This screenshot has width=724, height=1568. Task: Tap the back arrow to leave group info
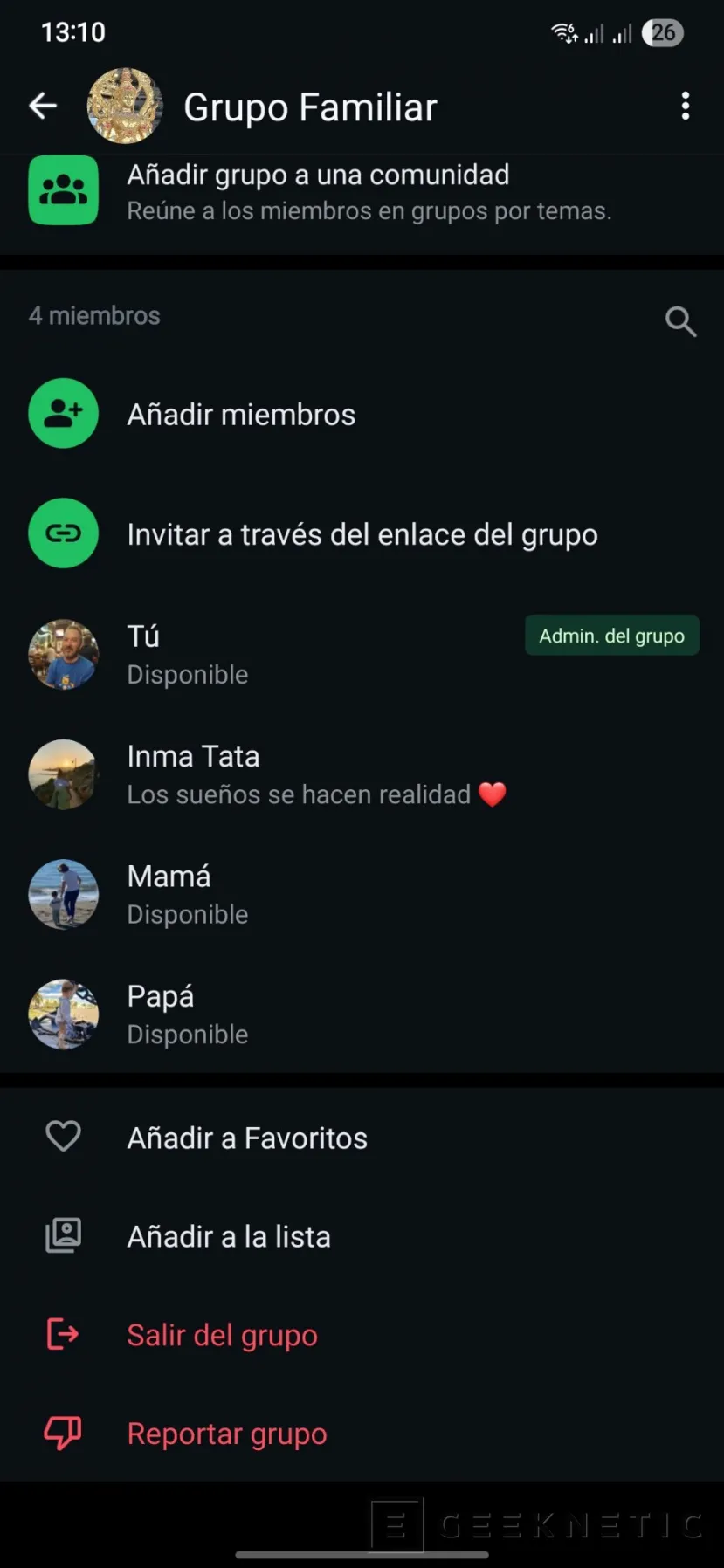43,106
